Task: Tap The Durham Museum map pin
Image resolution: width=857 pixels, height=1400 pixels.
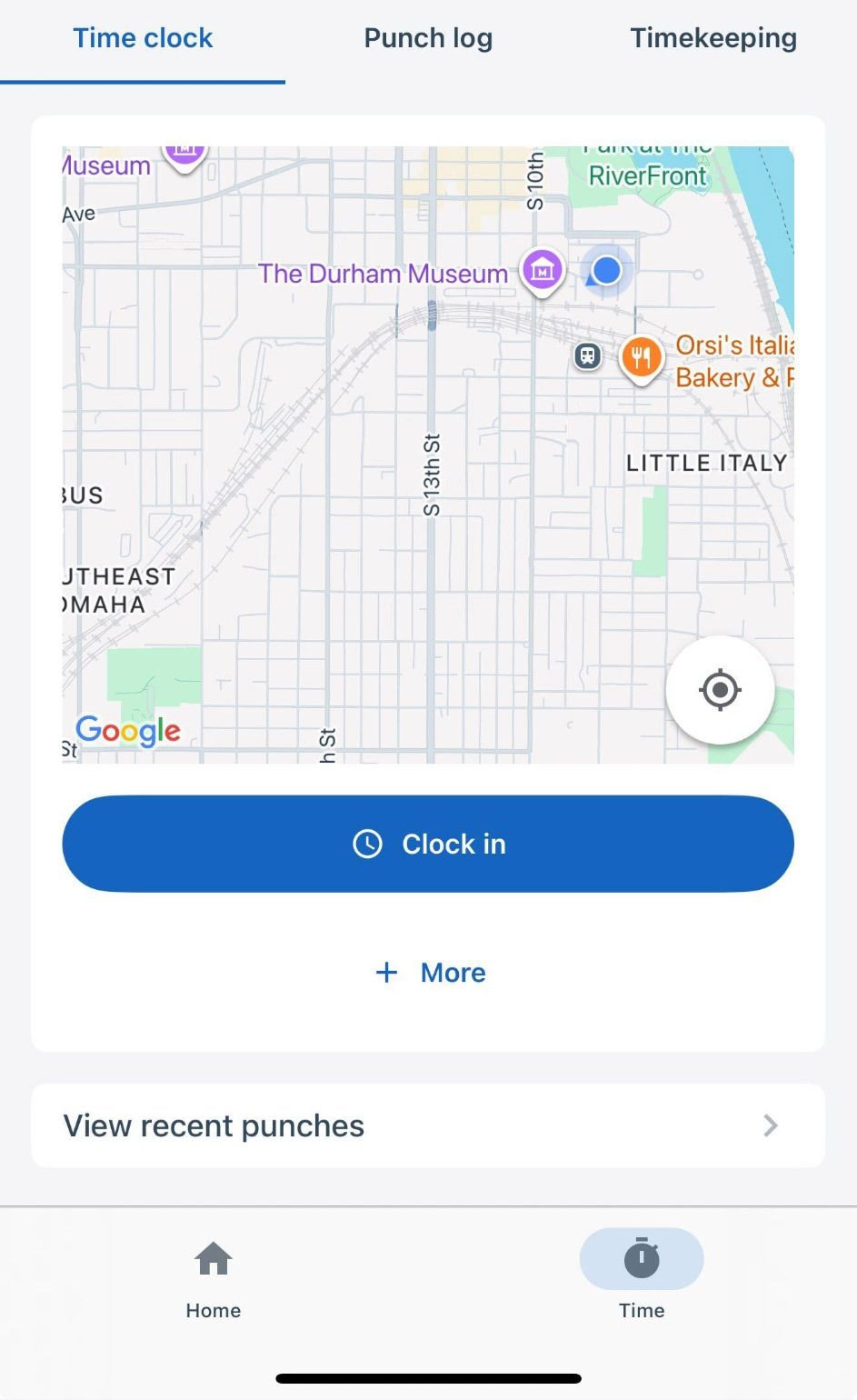Action: [542, 272]
